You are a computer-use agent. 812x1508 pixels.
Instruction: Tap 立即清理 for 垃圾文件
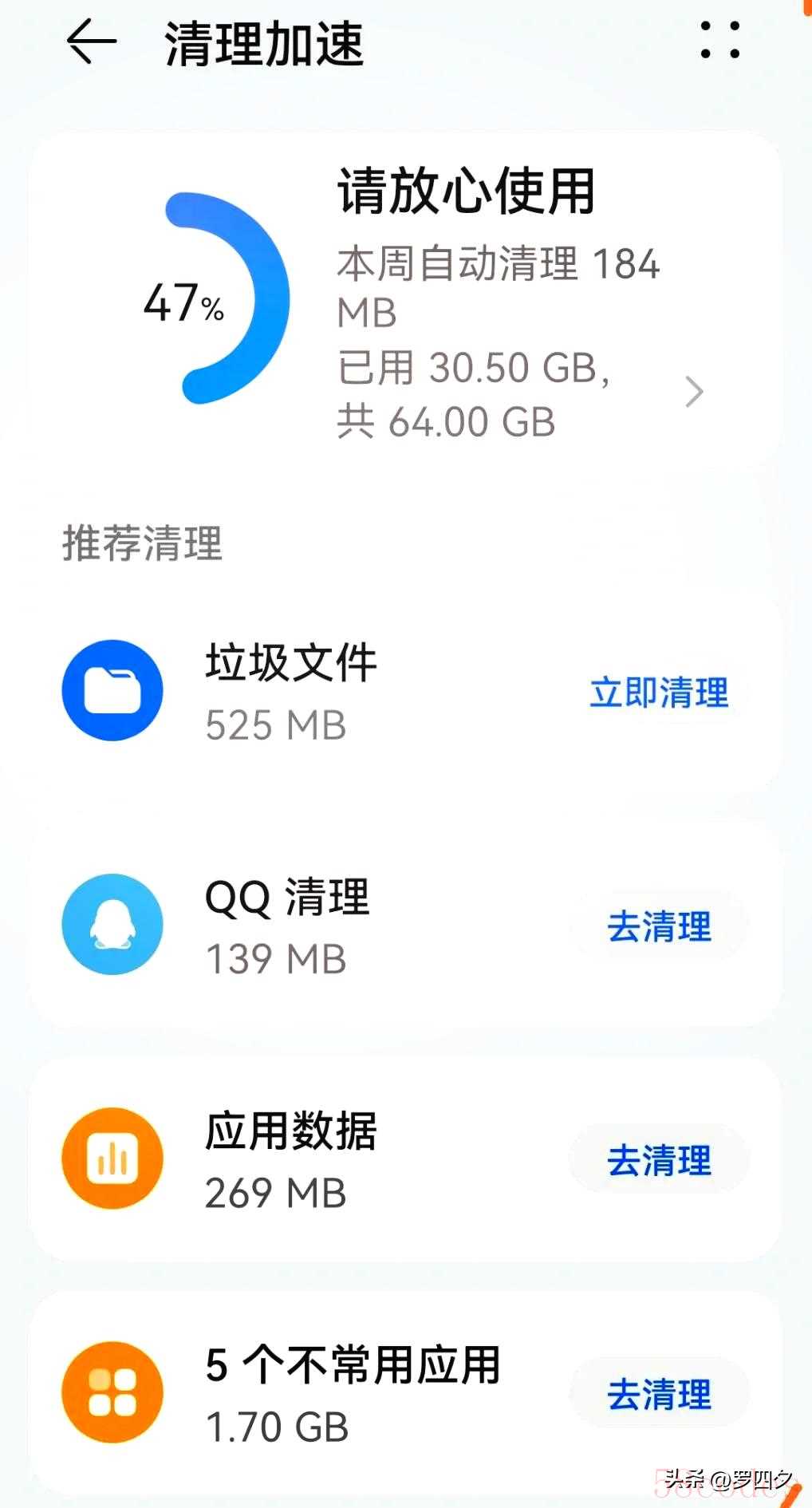click(x=659, y=692)
